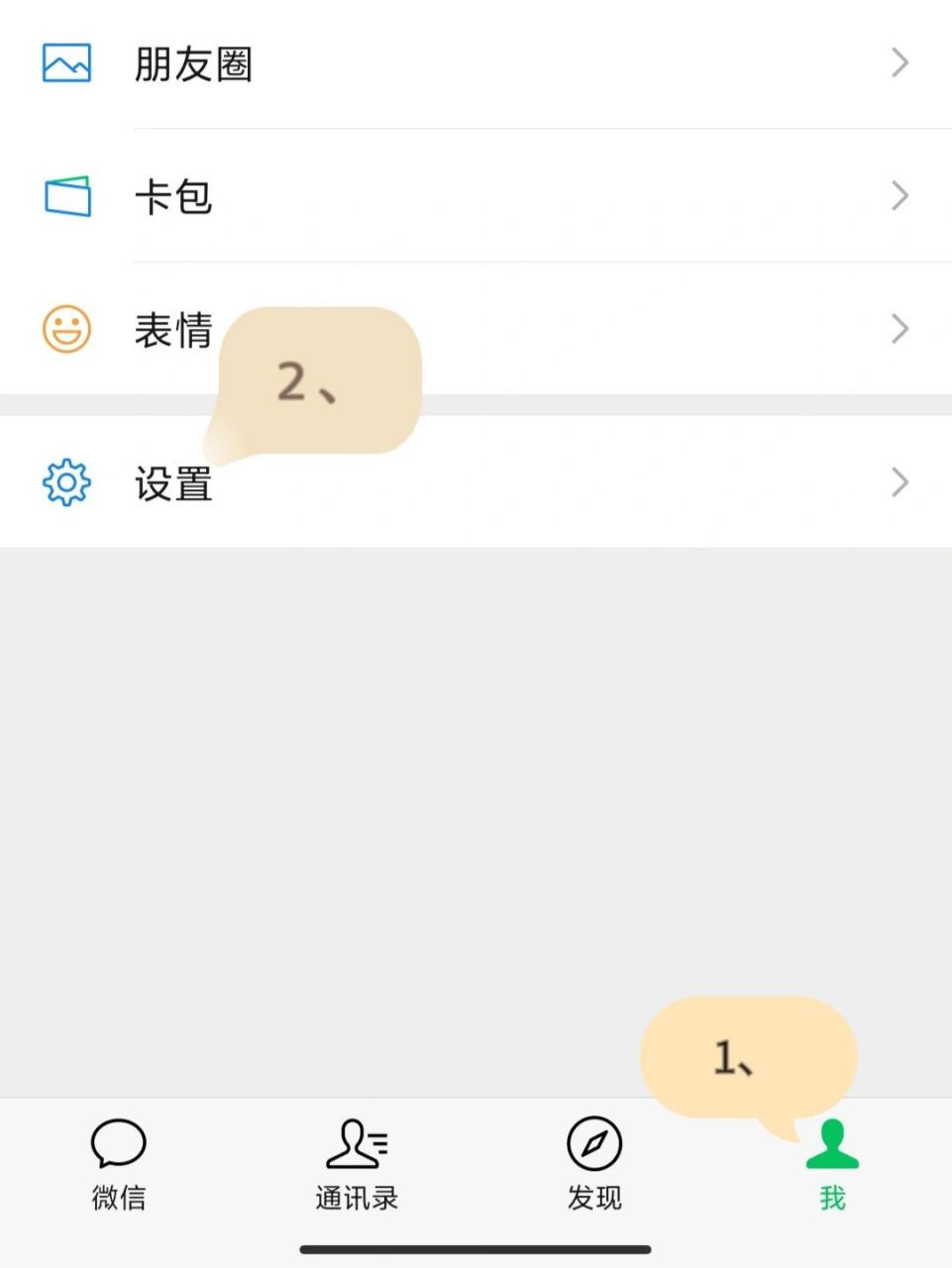Screen dimensions: 952x1268
Task: Open the Moments (朋友圈) photo icon
Action: [66, 62]
